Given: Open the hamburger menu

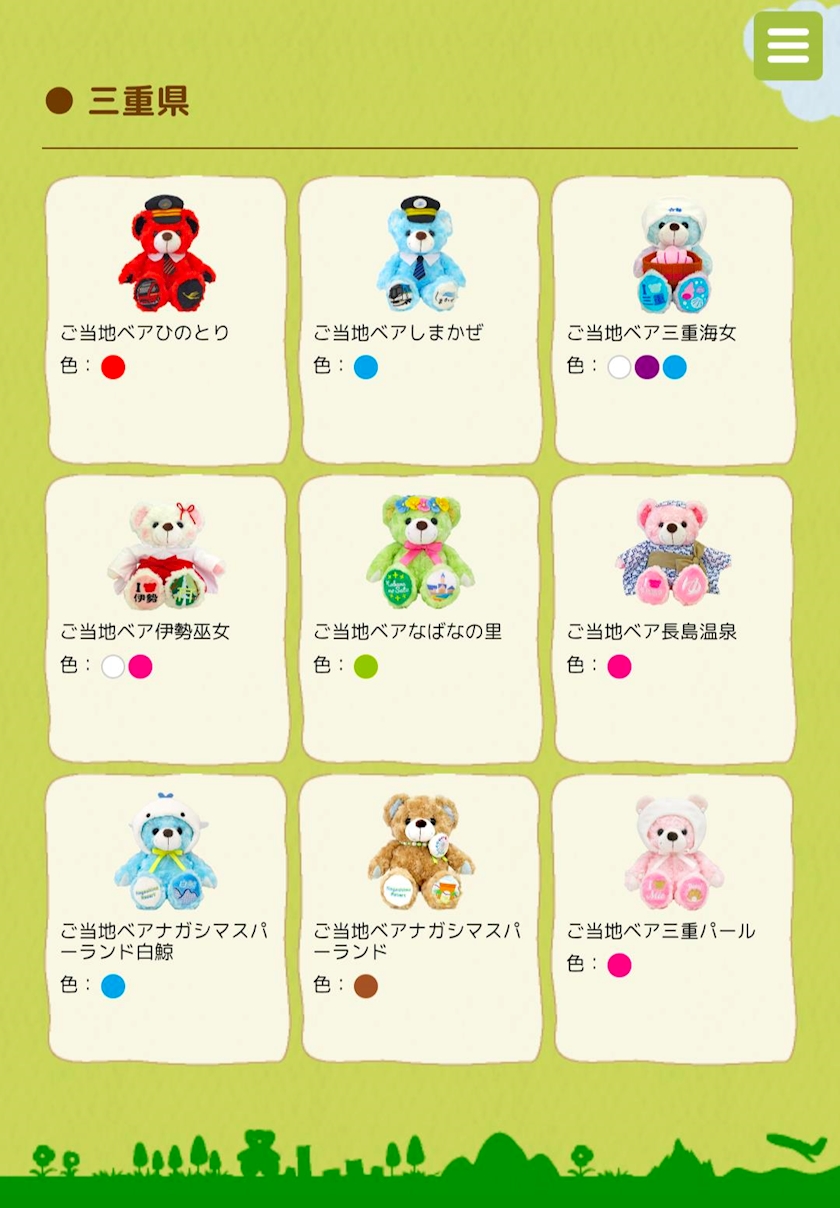Looking at the screenshot, I should click(x=788, y=46).
